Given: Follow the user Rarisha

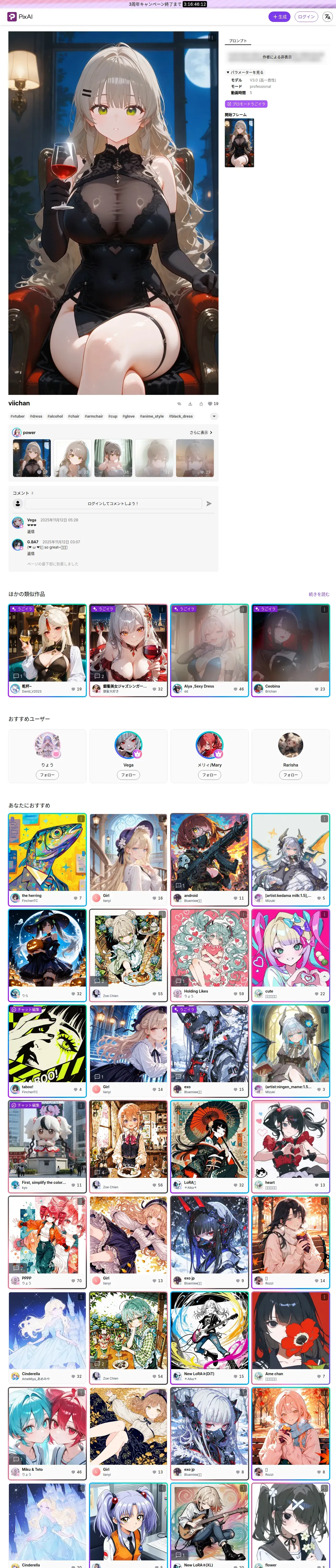Looking at the screenshot, I should (290, 775).
